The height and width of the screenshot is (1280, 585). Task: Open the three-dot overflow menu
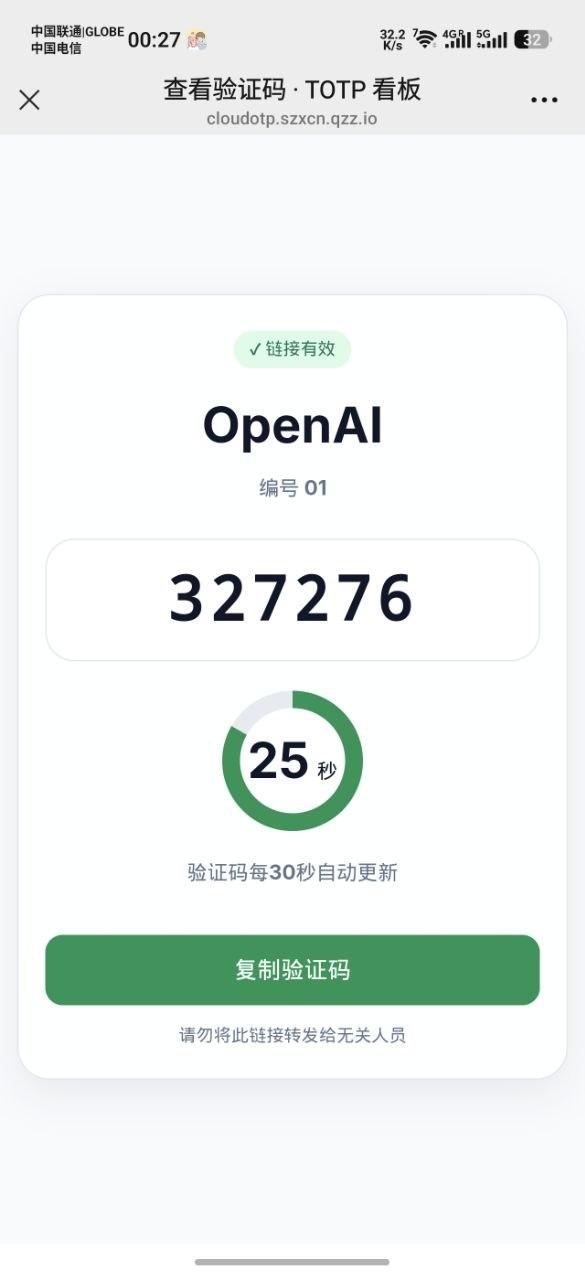(x=544, y=100)
